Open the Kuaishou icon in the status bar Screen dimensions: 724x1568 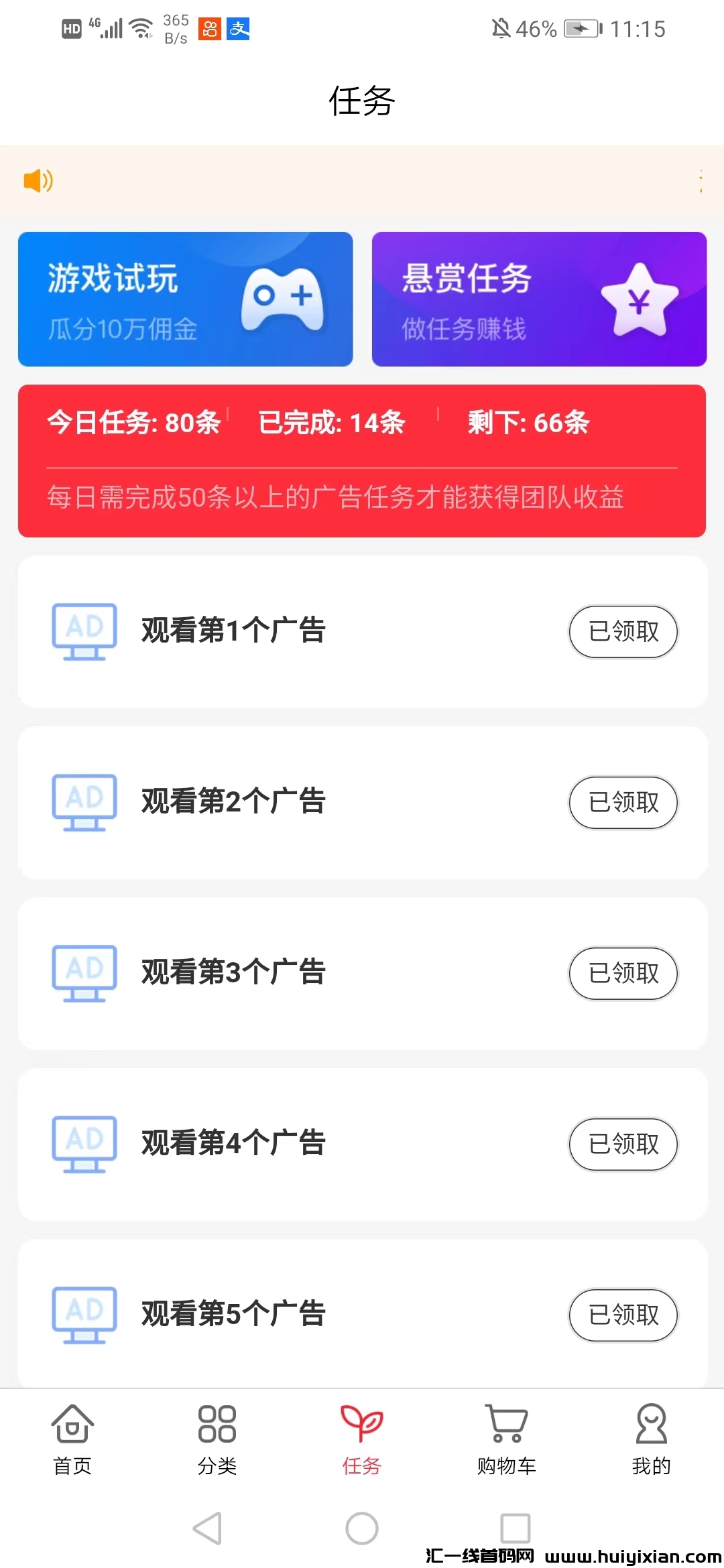tap(209, 28)
